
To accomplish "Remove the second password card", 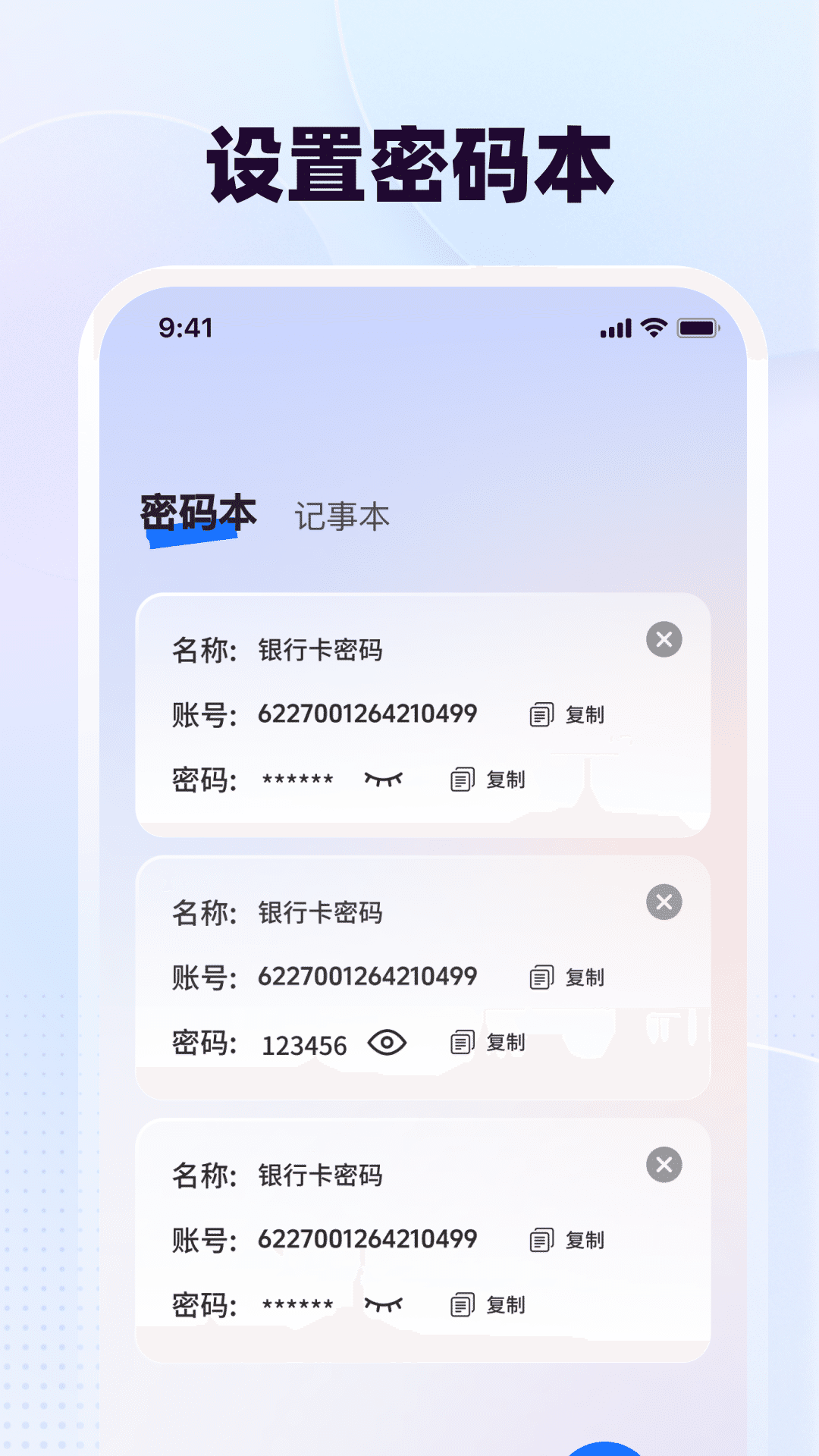I will tap(664, 902).
